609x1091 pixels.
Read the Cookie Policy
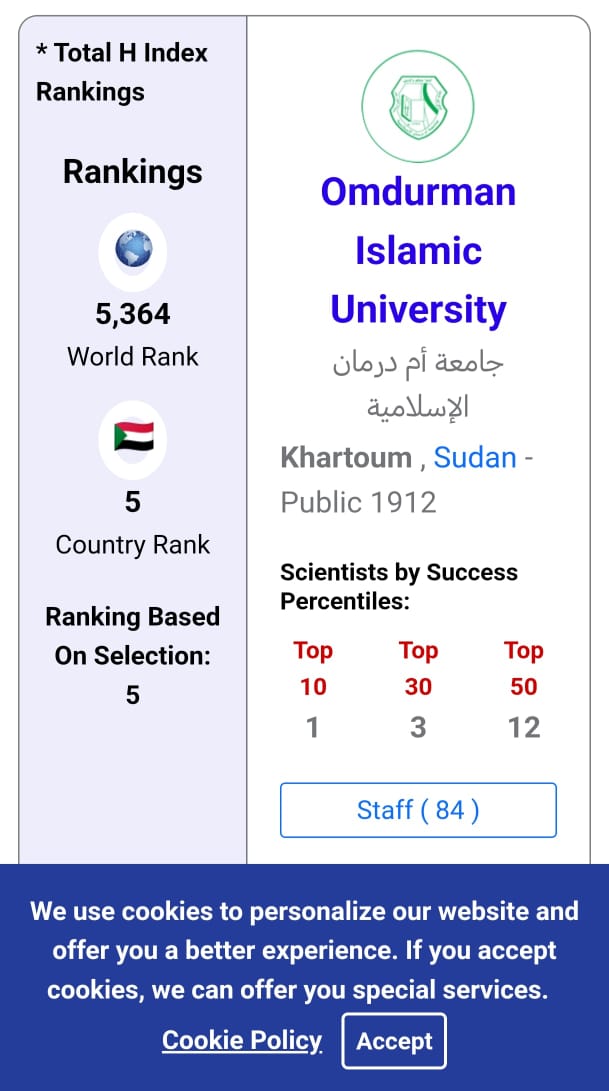242,1041
